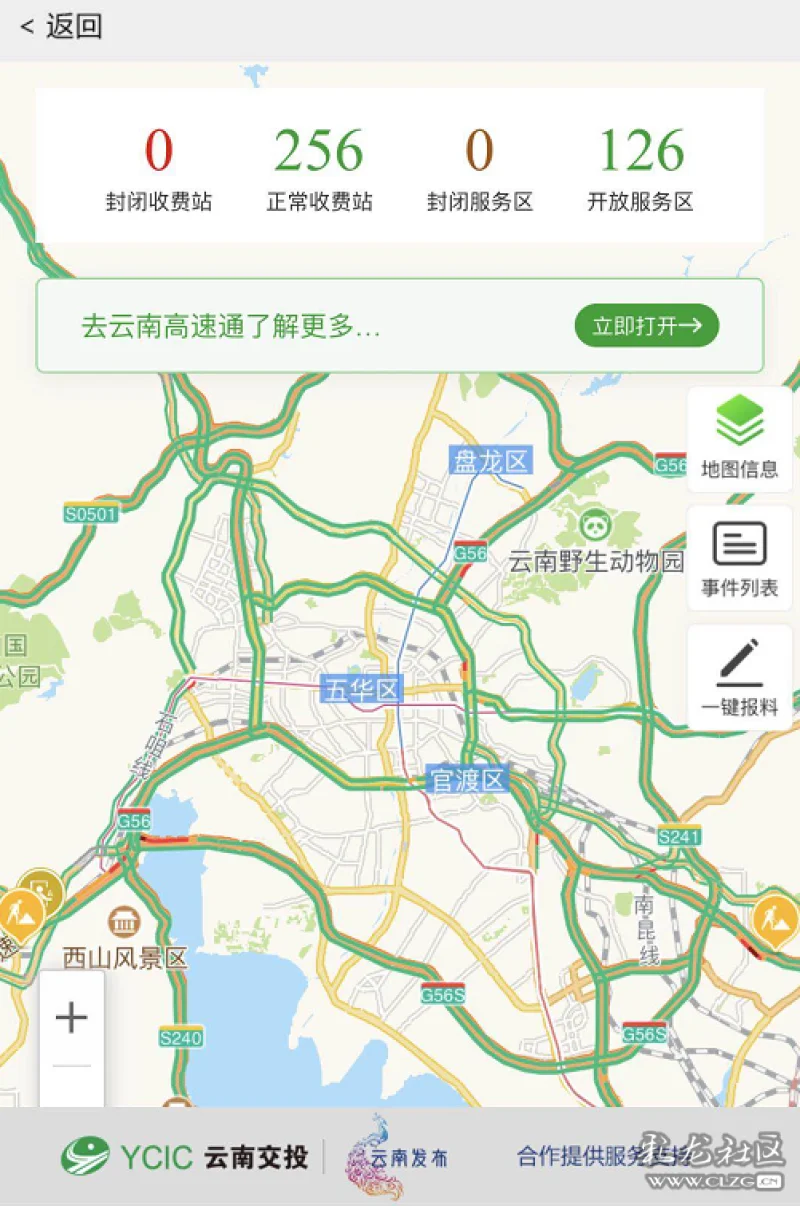The height and width of the screenshot is (1206, 800).
Task: Tap 一键报料 to submit a report
Action: pyautogui.click(x=739, y=677)
